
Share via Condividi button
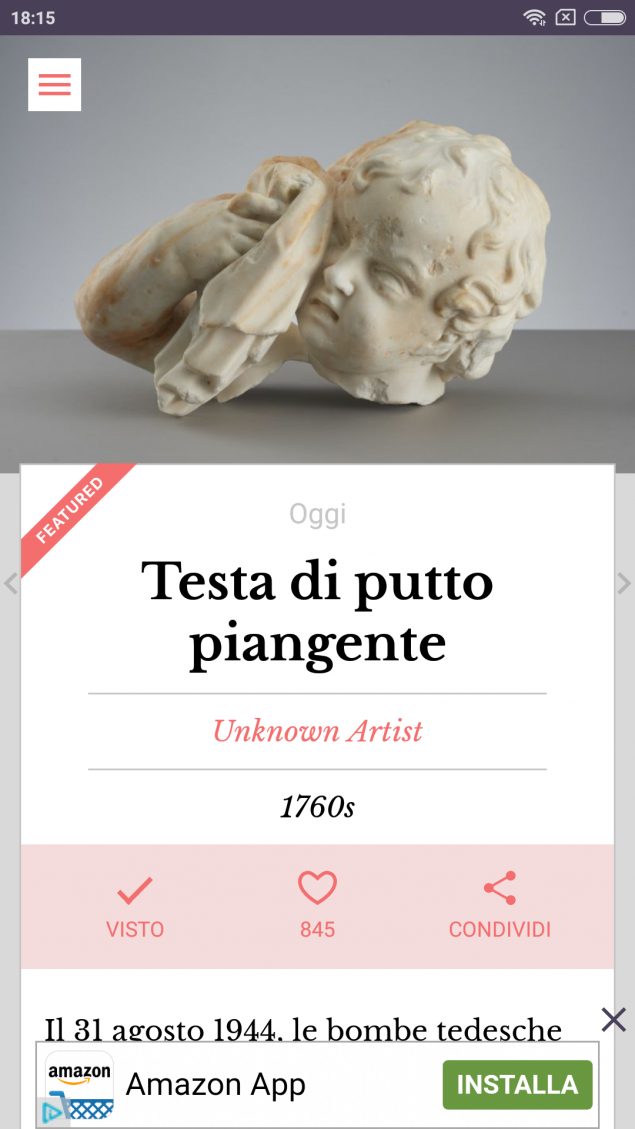(499, 905)
